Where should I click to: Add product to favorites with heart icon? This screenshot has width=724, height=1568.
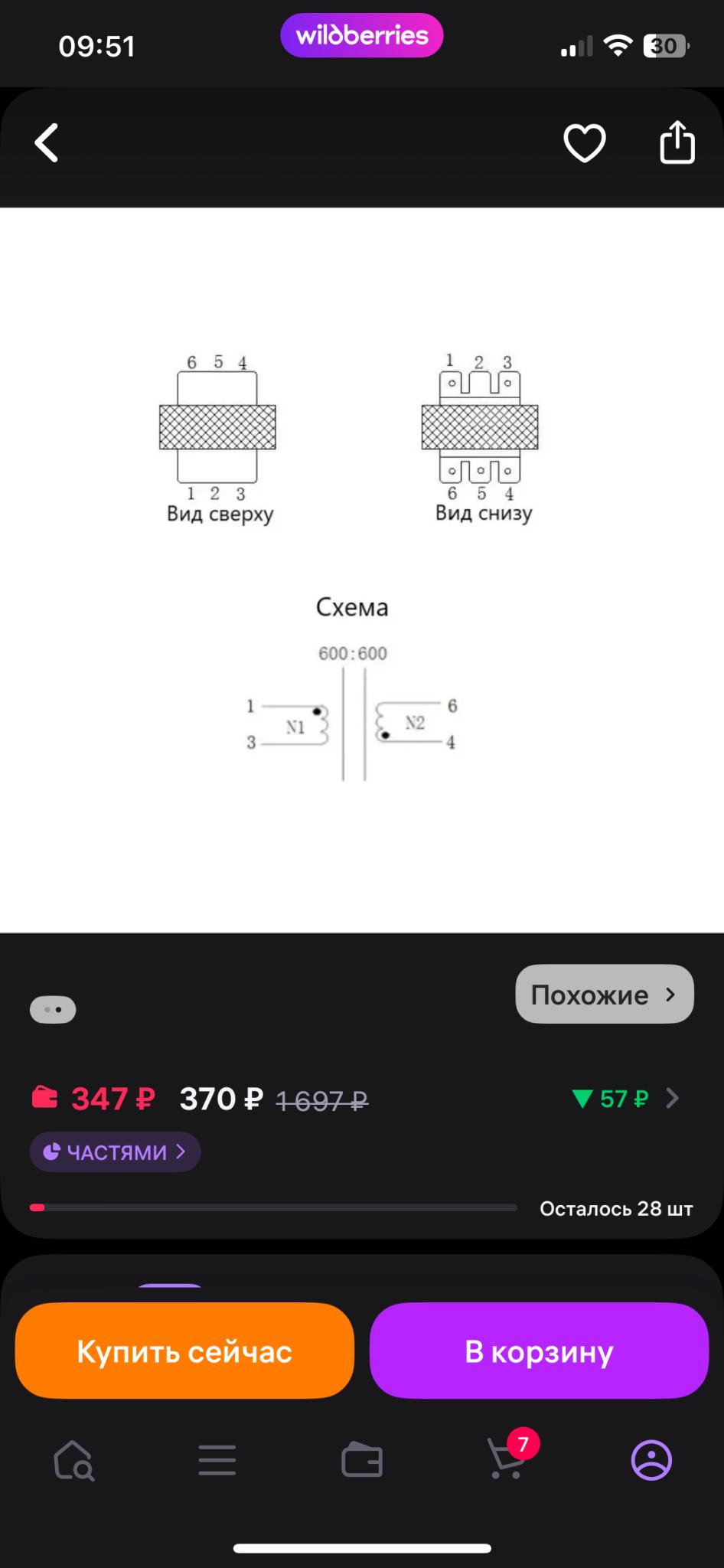585,143
